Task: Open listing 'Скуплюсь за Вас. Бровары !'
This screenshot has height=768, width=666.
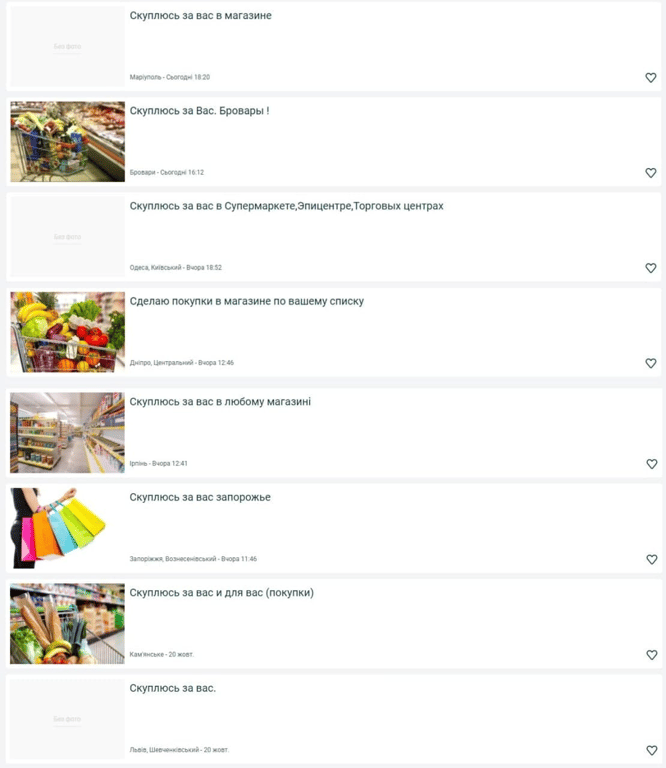Action: [x=199, y=111]
